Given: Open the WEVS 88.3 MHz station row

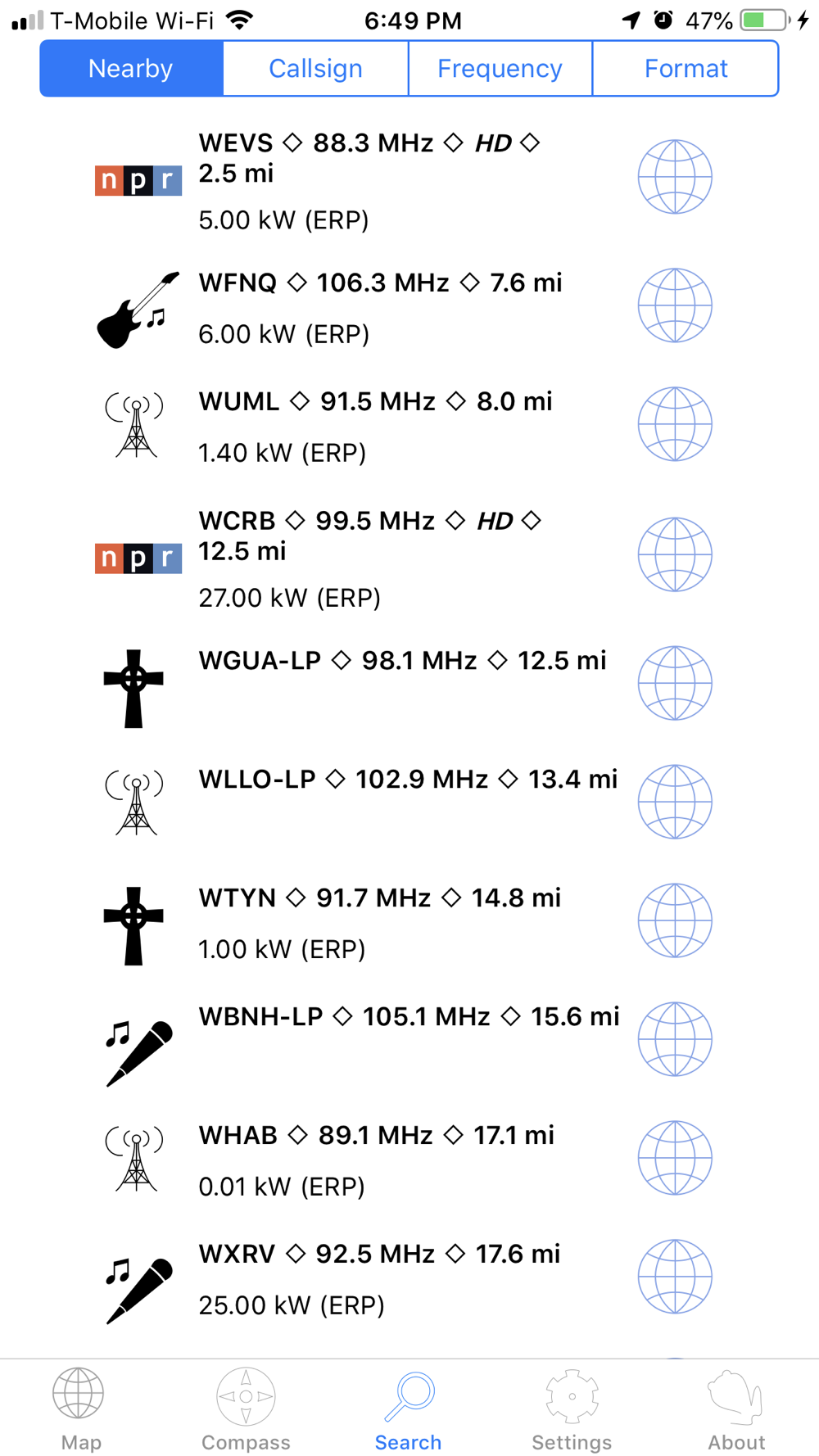Looking at the screenshot, I should click(x=409, y=181).
